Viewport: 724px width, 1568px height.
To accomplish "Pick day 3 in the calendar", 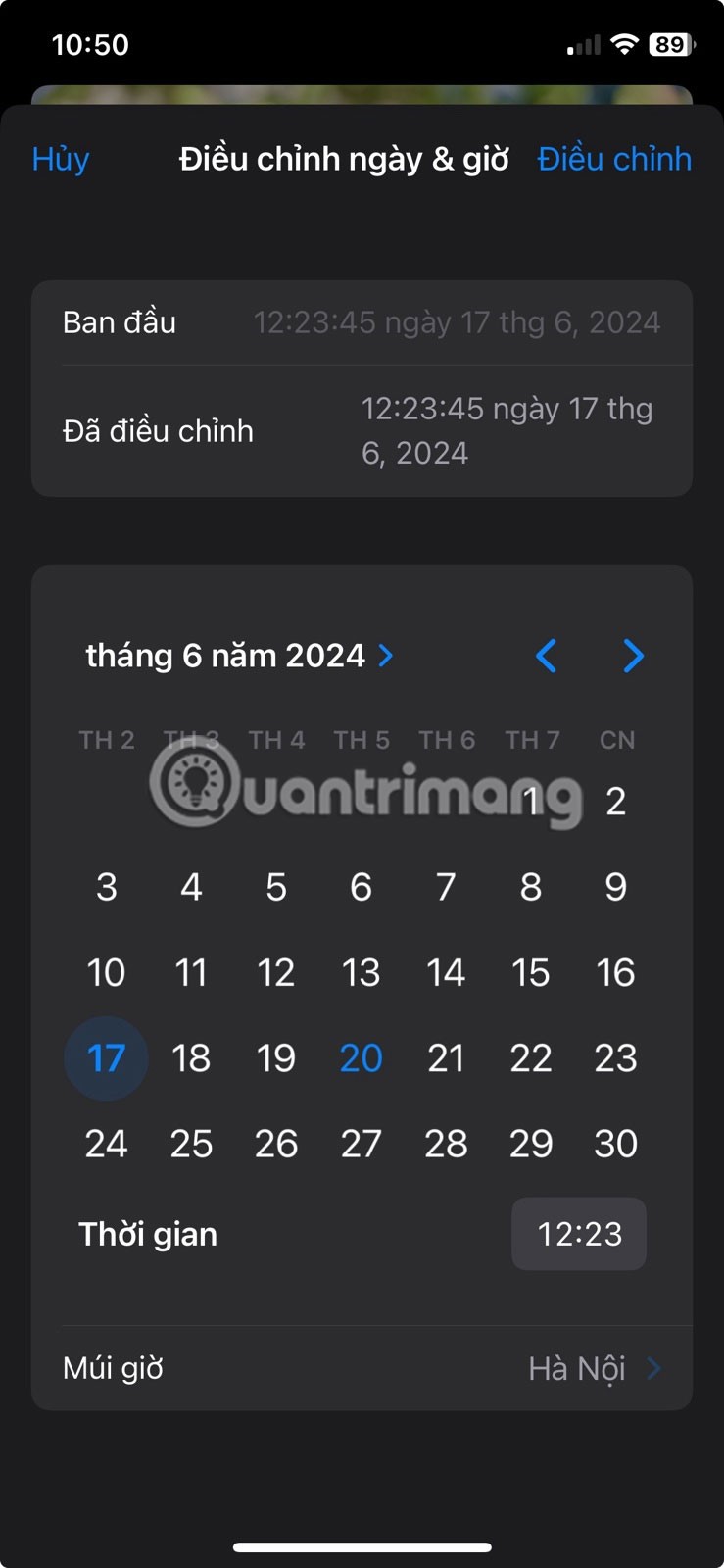I will tap(106, 887).
